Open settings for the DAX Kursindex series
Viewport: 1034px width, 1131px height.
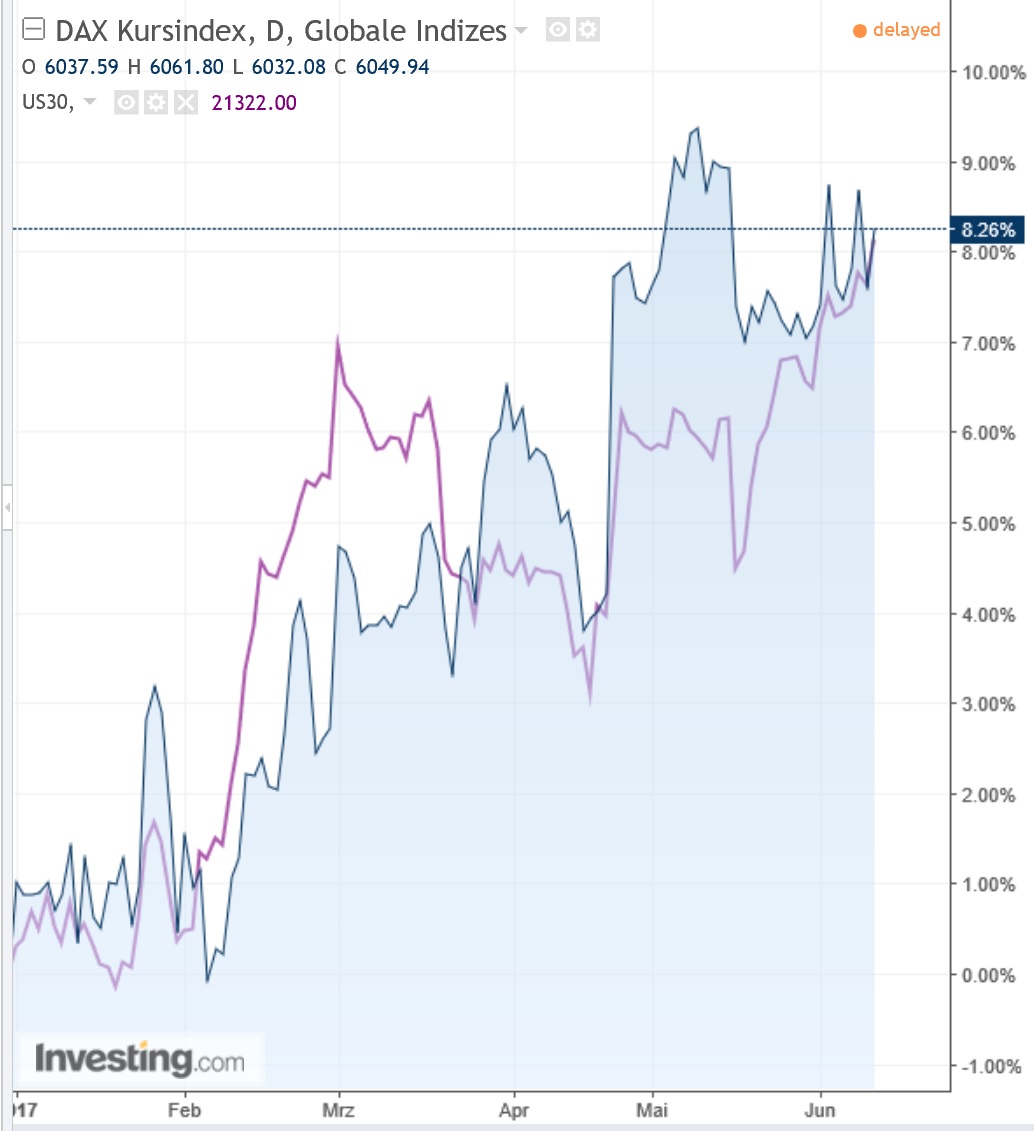(588, 31)
